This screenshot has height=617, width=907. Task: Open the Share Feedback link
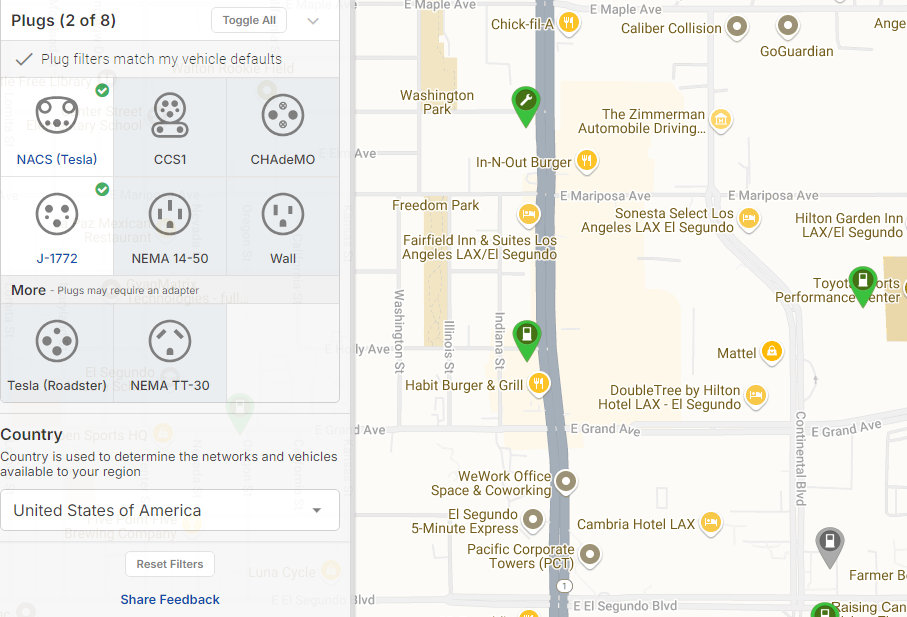pos(170,599)
